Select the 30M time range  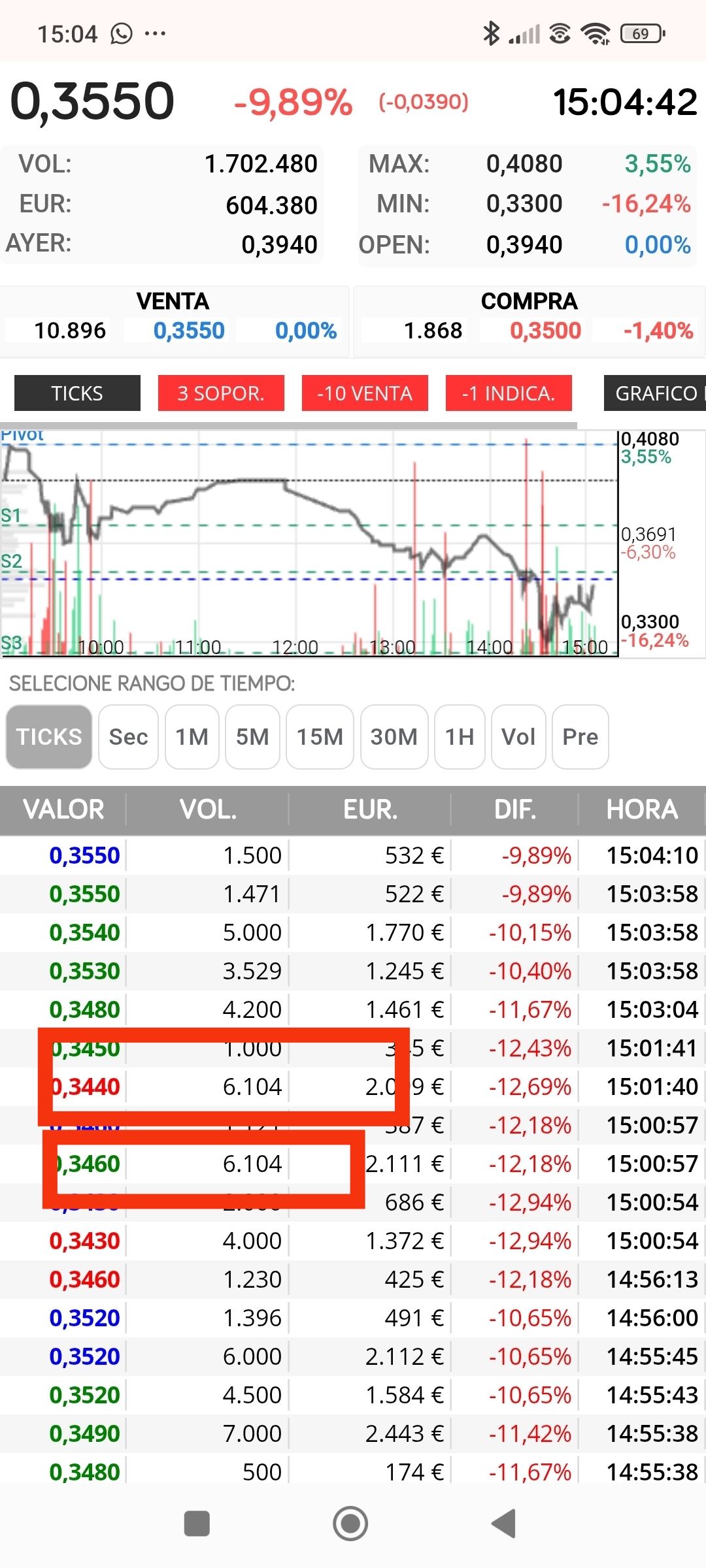coord(394,737)
